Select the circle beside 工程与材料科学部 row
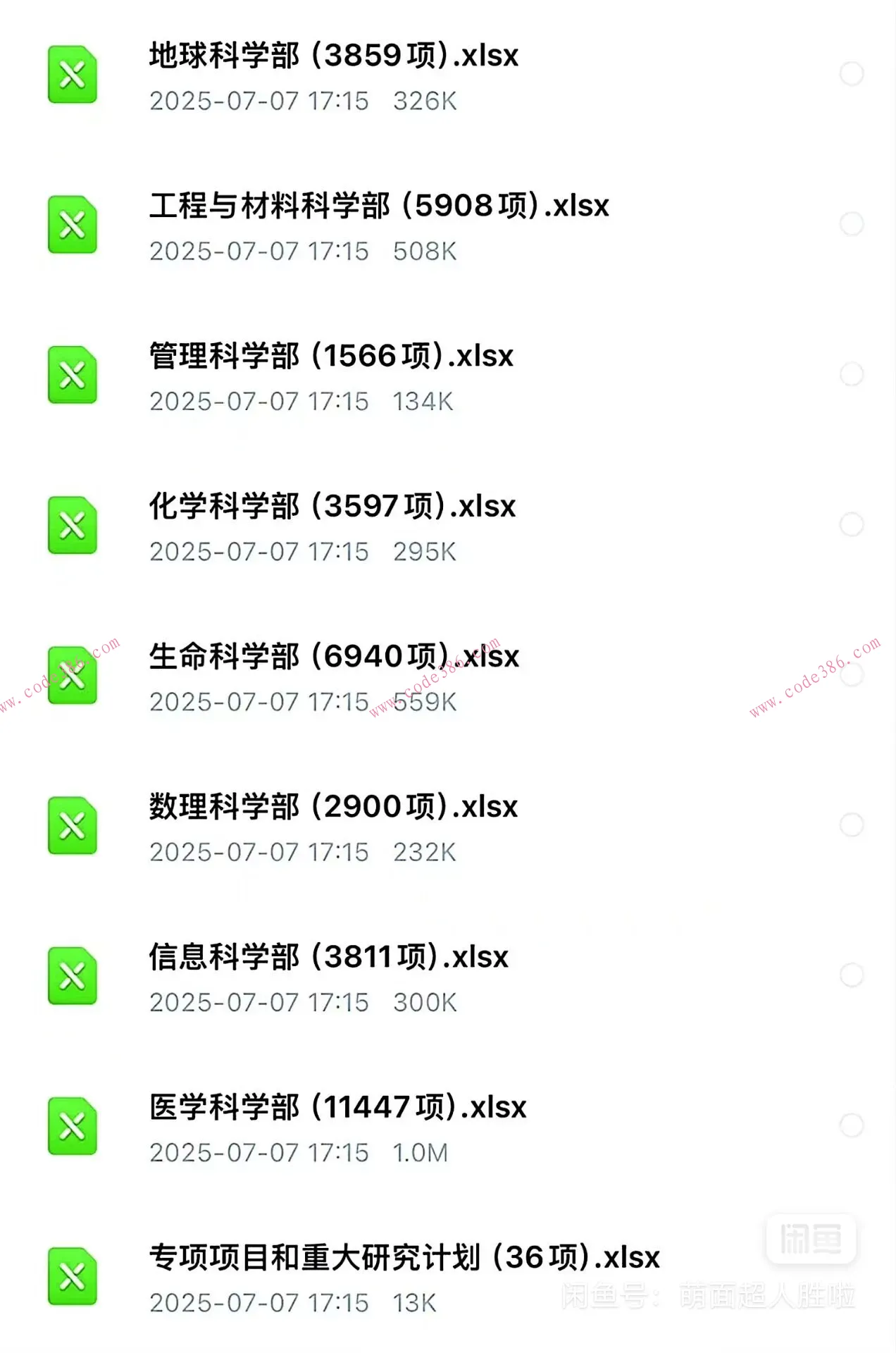 (x=852, y=223)
